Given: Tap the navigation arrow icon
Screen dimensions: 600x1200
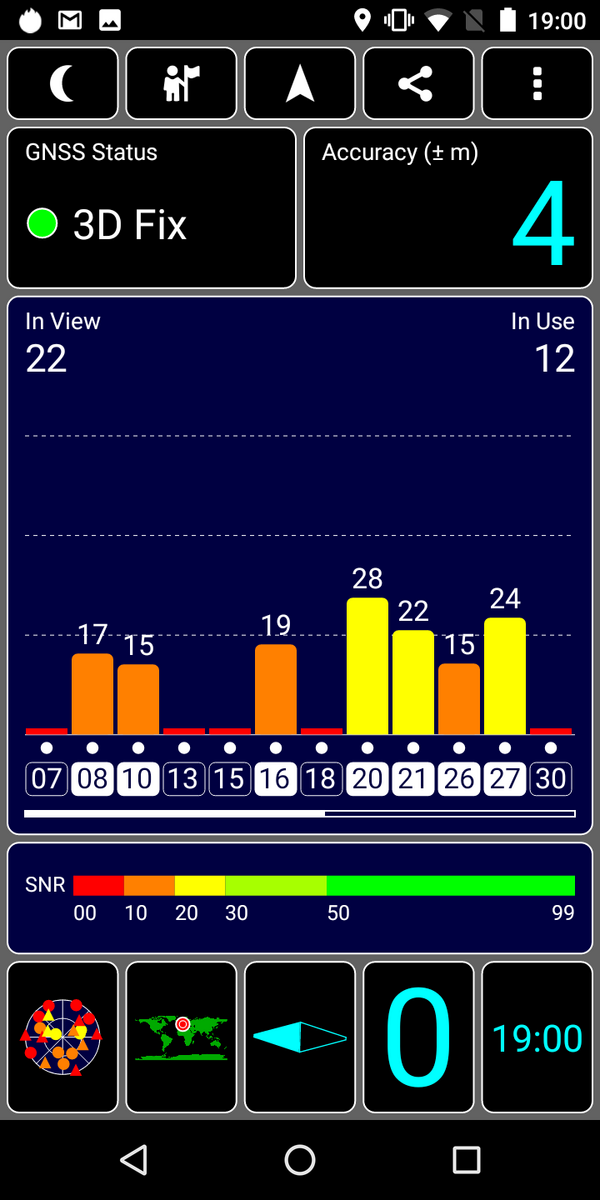Looking at the screenshot, I should pos(300,84).
